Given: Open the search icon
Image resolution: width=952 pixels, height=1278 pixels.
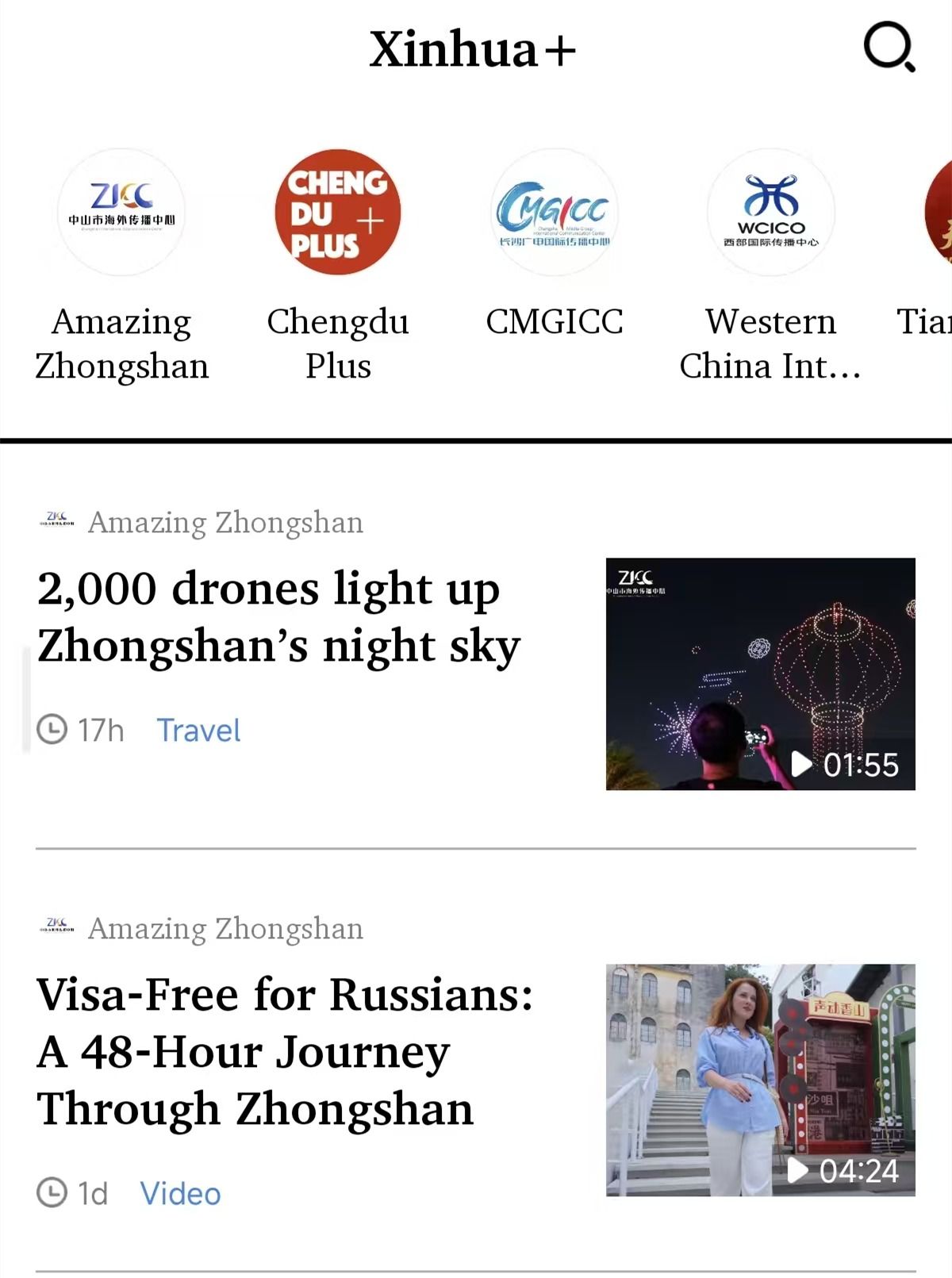Looking at the screenshot, I should (889, 49).
